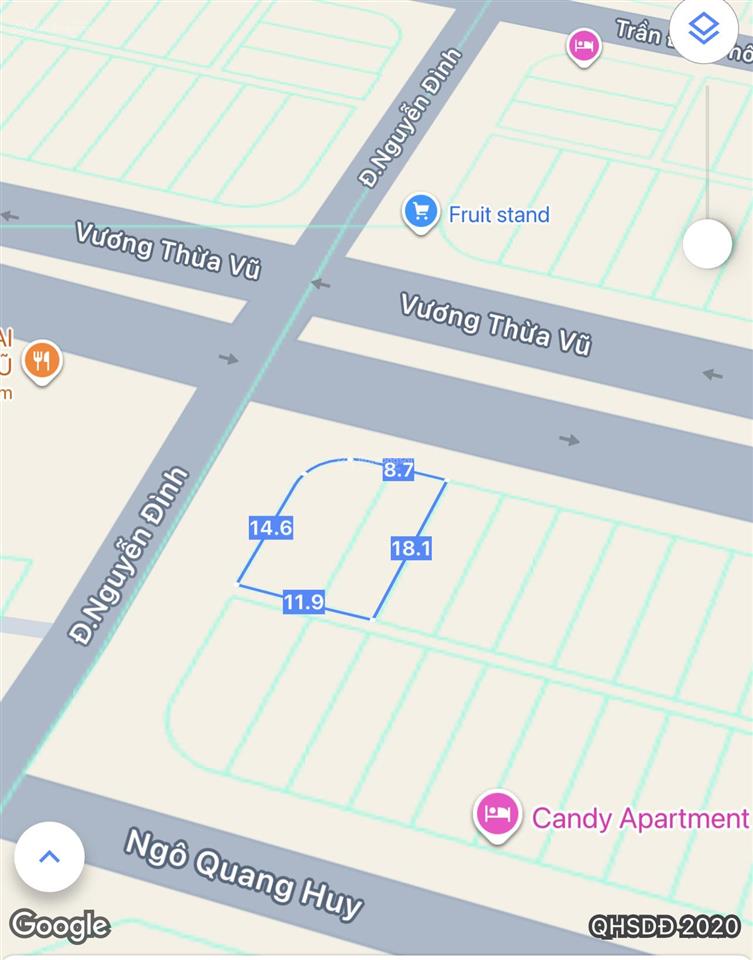Image resolution: width=753 pixels, height=960 pixels.
Task: Select the Fruit stand map marker
Action: 421,212
